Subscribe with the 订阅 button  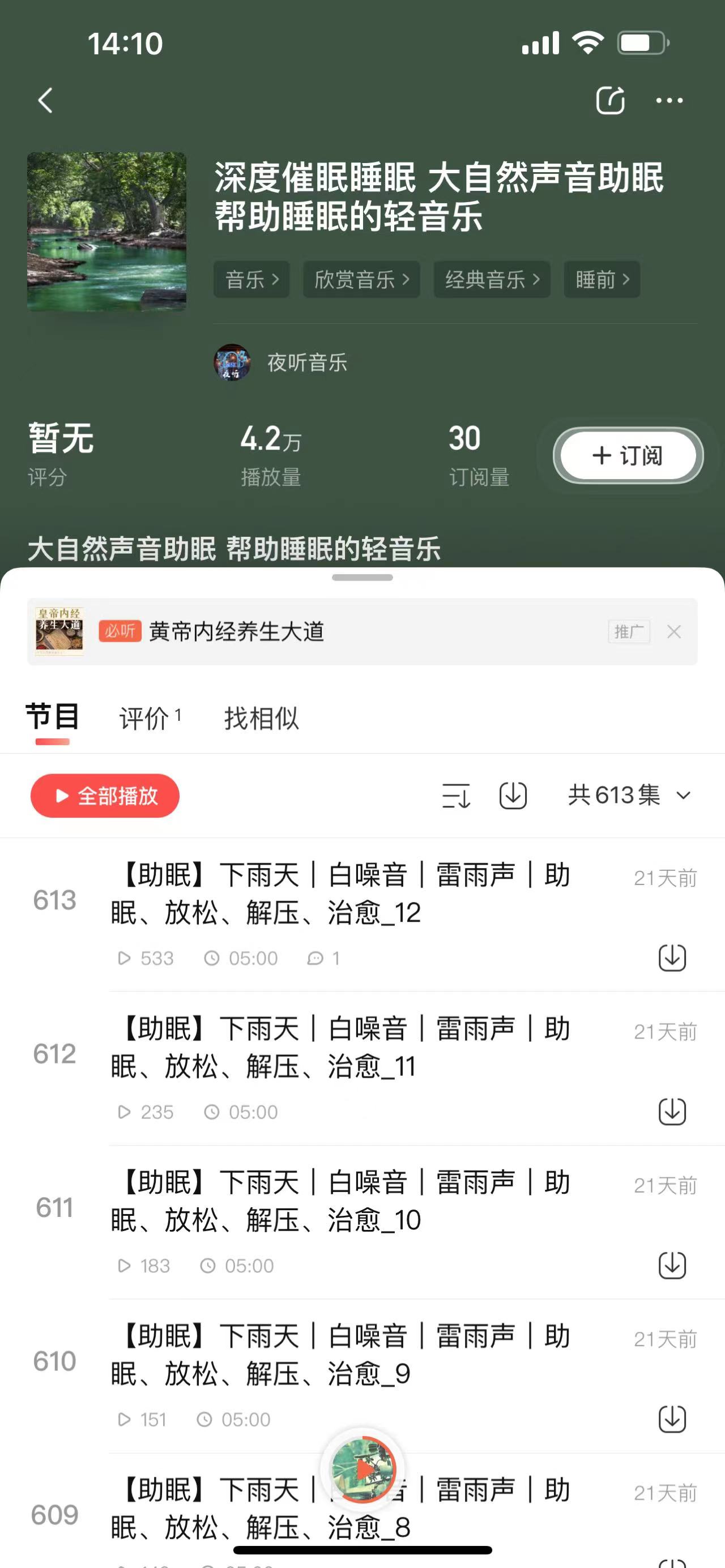[x=628, y=455]
